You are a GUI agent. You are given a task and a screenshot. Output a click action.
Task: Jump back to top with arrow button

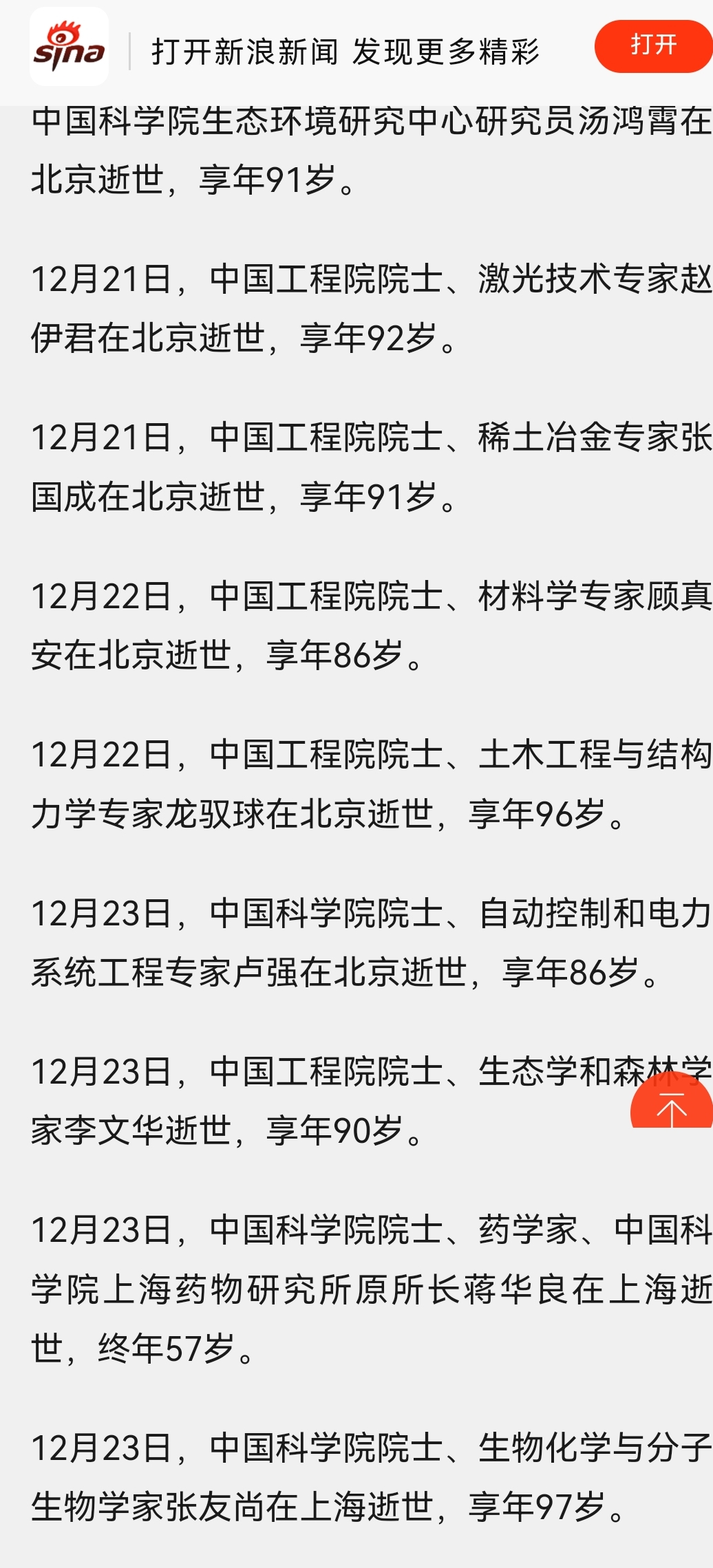coord(672,1099)
